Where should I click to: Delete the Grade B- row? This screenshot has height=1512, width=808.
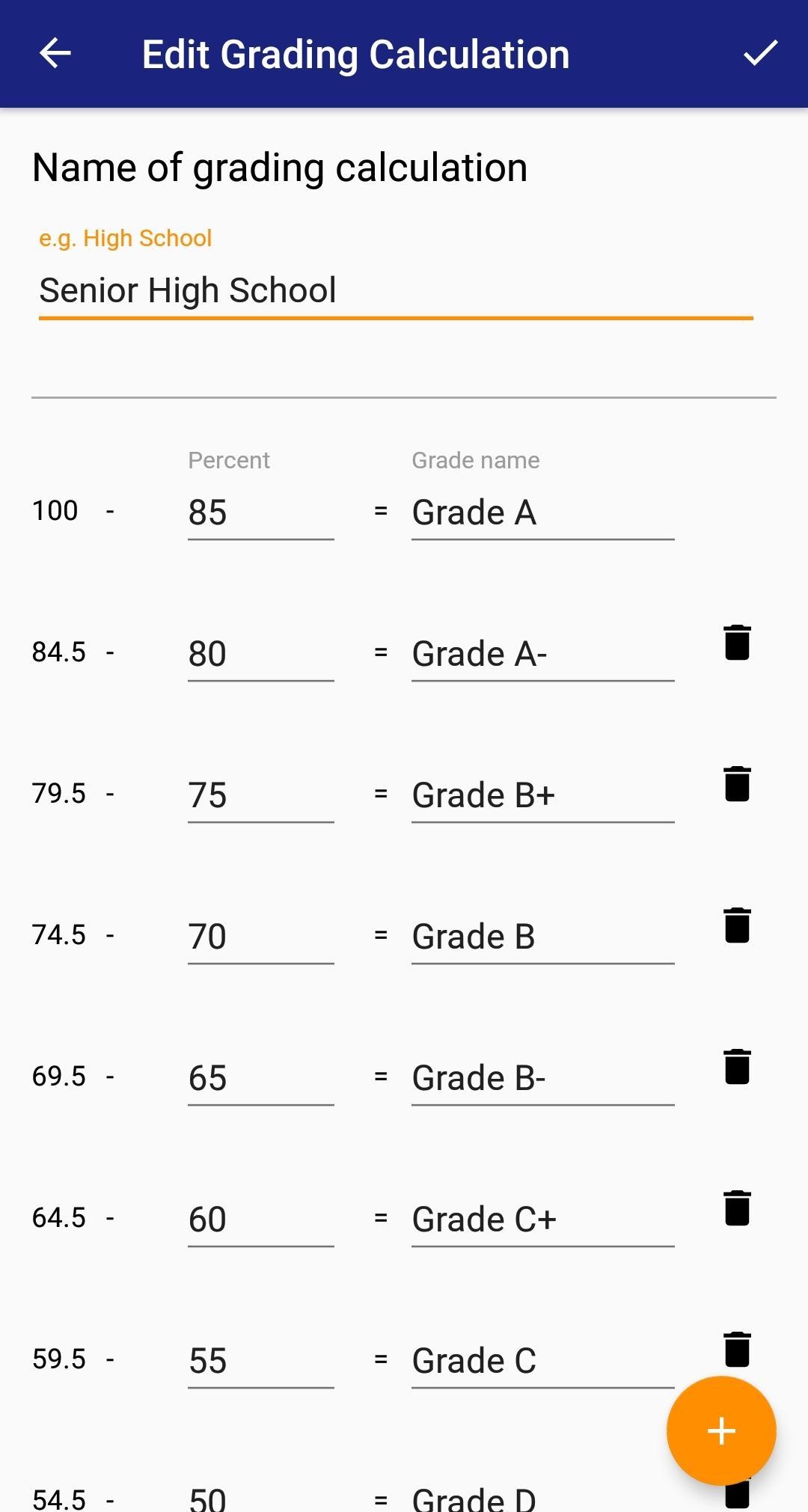(x=737, y=1067)
